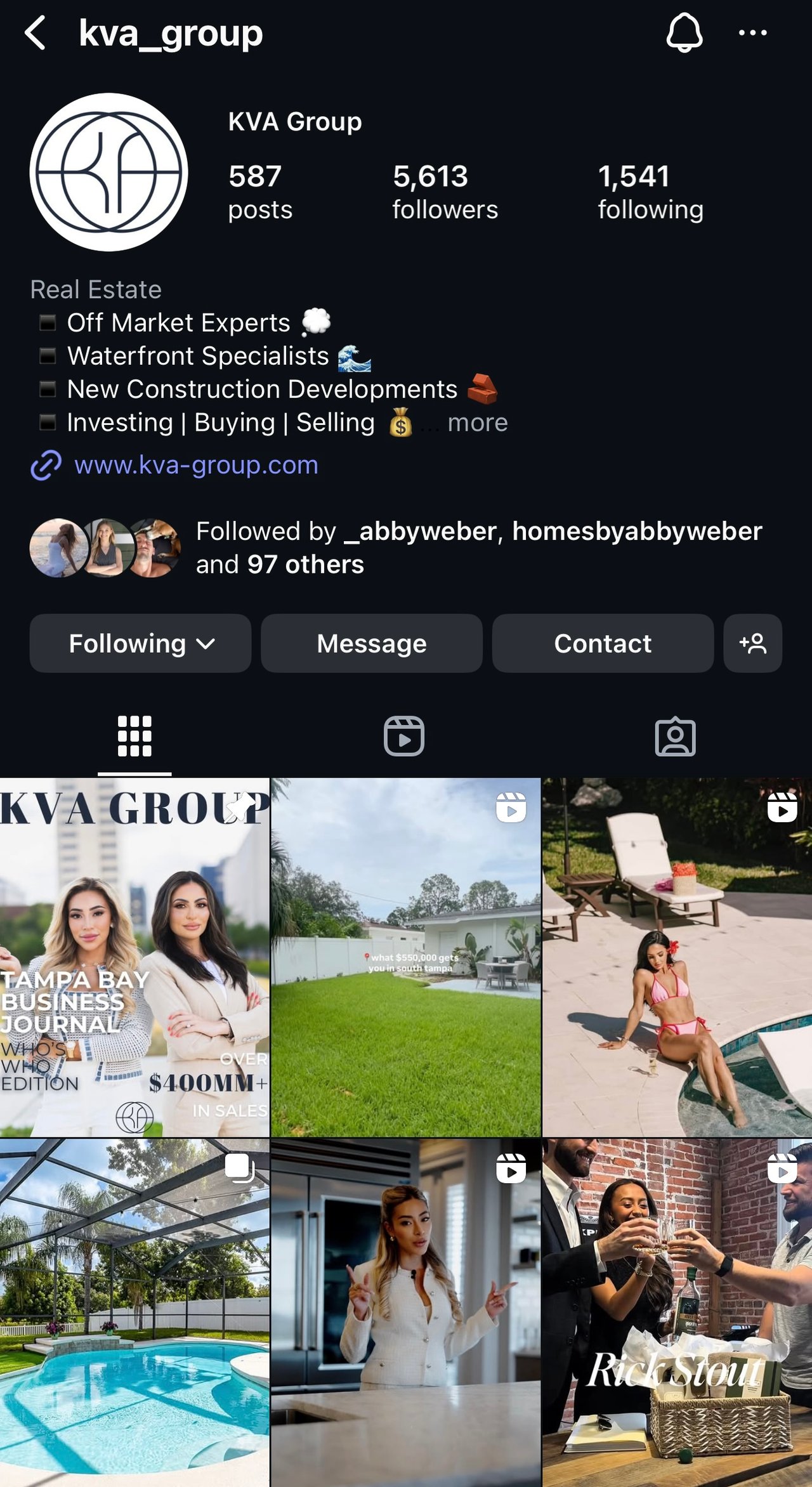Open the $550,000 South Tampa reel
This screenshot has height=1487, width=812.
pyautogui.click(x=406, y=957)
